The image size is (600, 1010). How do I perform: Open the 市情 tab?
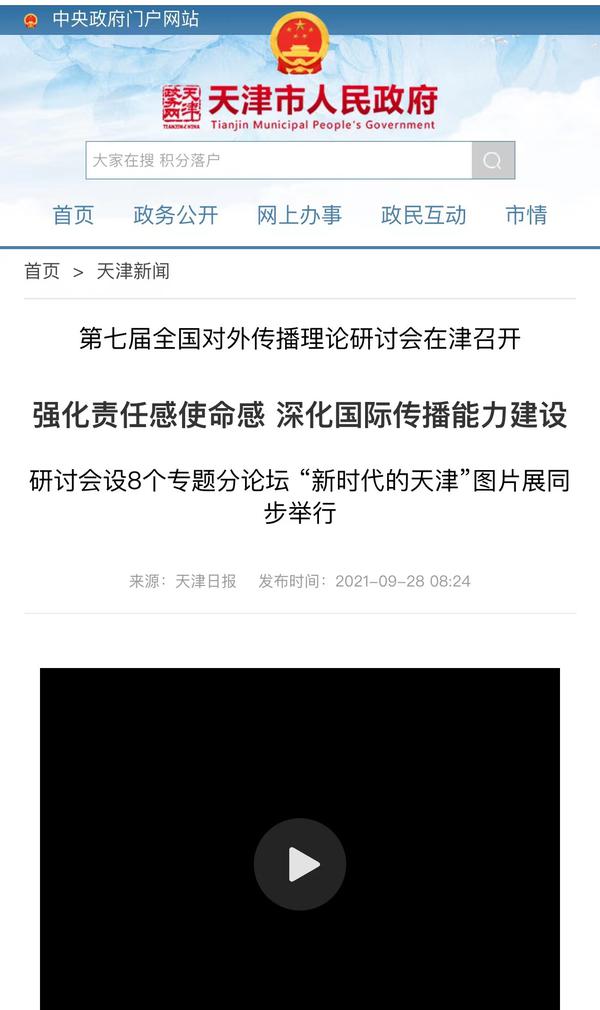[526, 215]
